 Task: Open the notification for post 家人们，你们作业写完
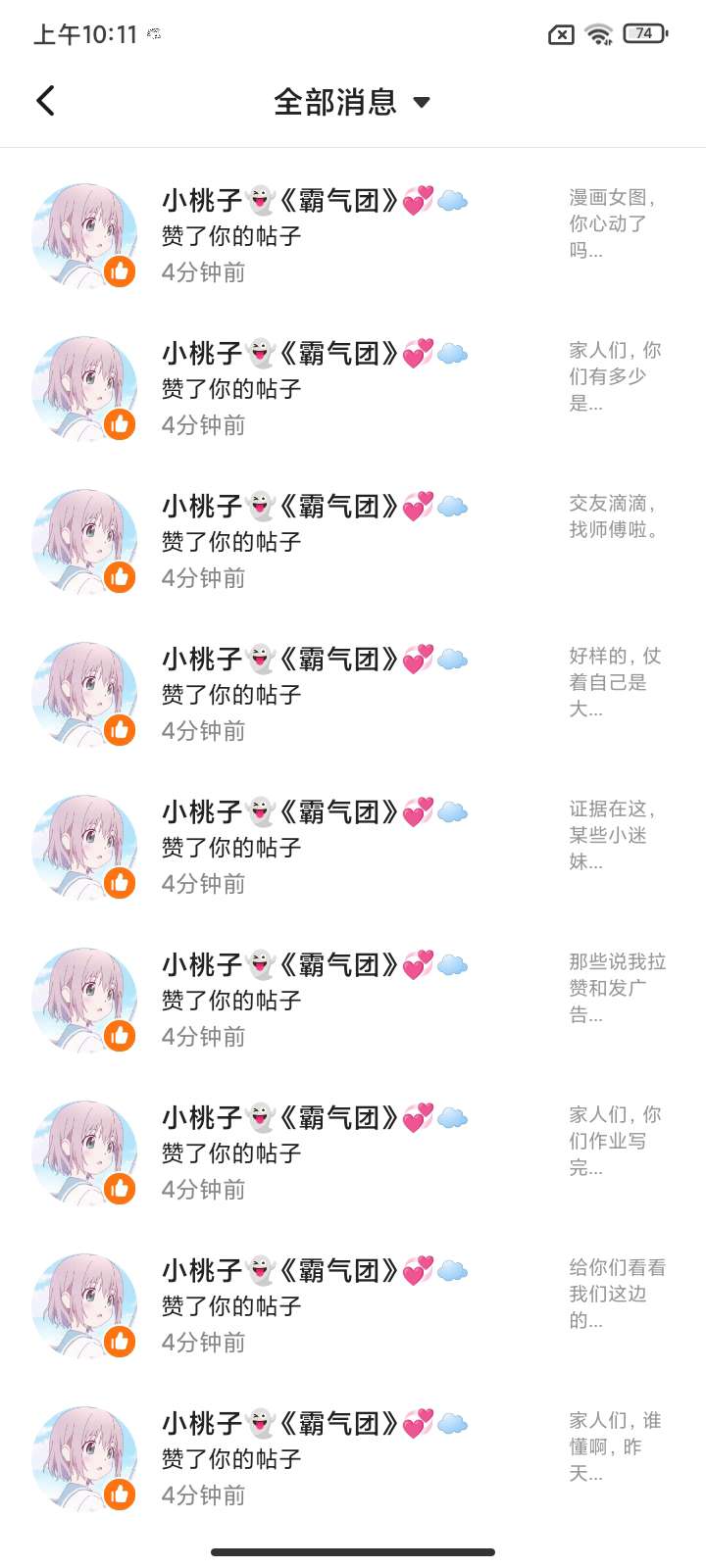pos(353,1152)
